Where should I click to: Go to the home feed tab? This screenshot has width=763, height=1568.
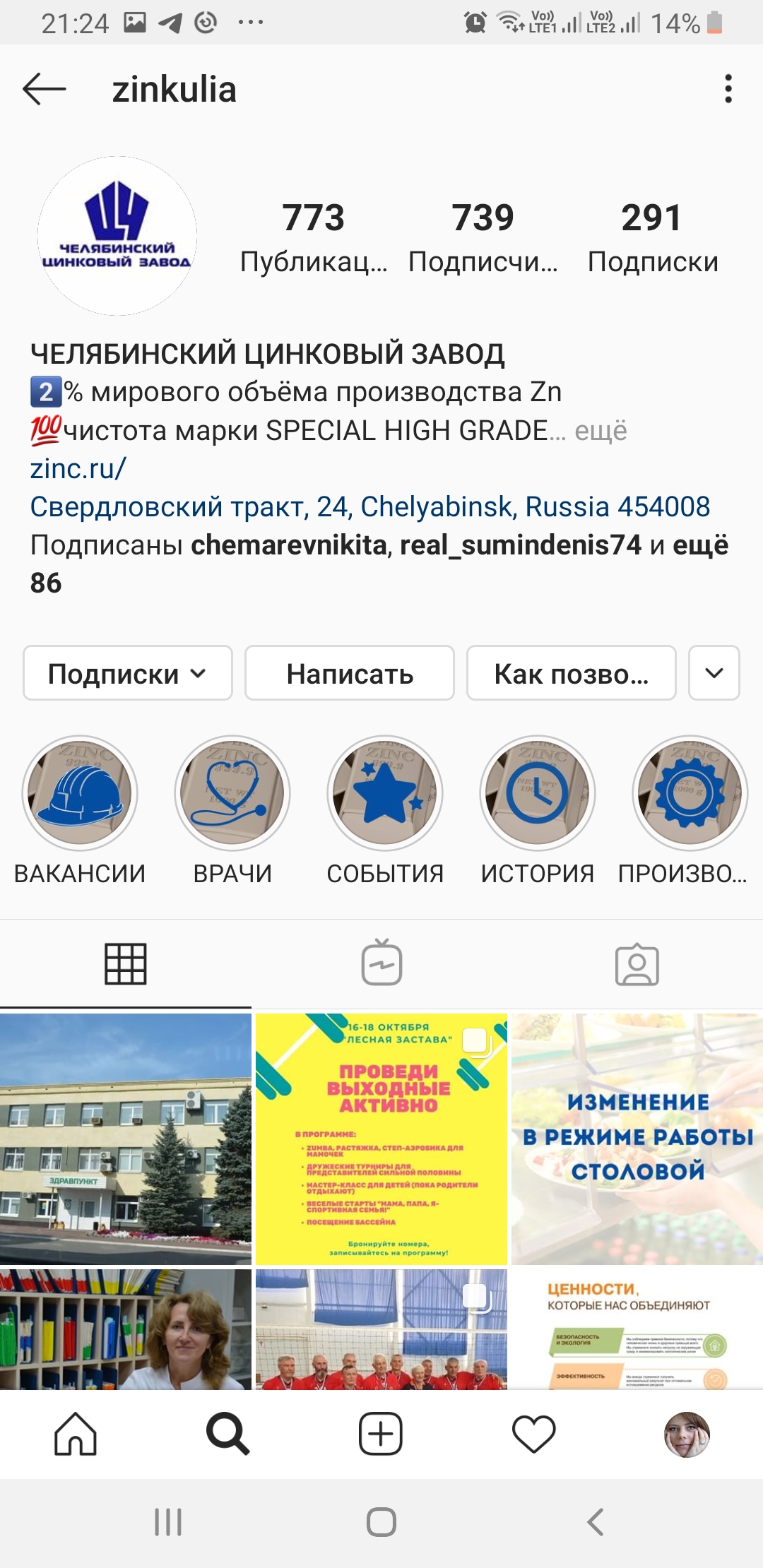click(76, 1435)
